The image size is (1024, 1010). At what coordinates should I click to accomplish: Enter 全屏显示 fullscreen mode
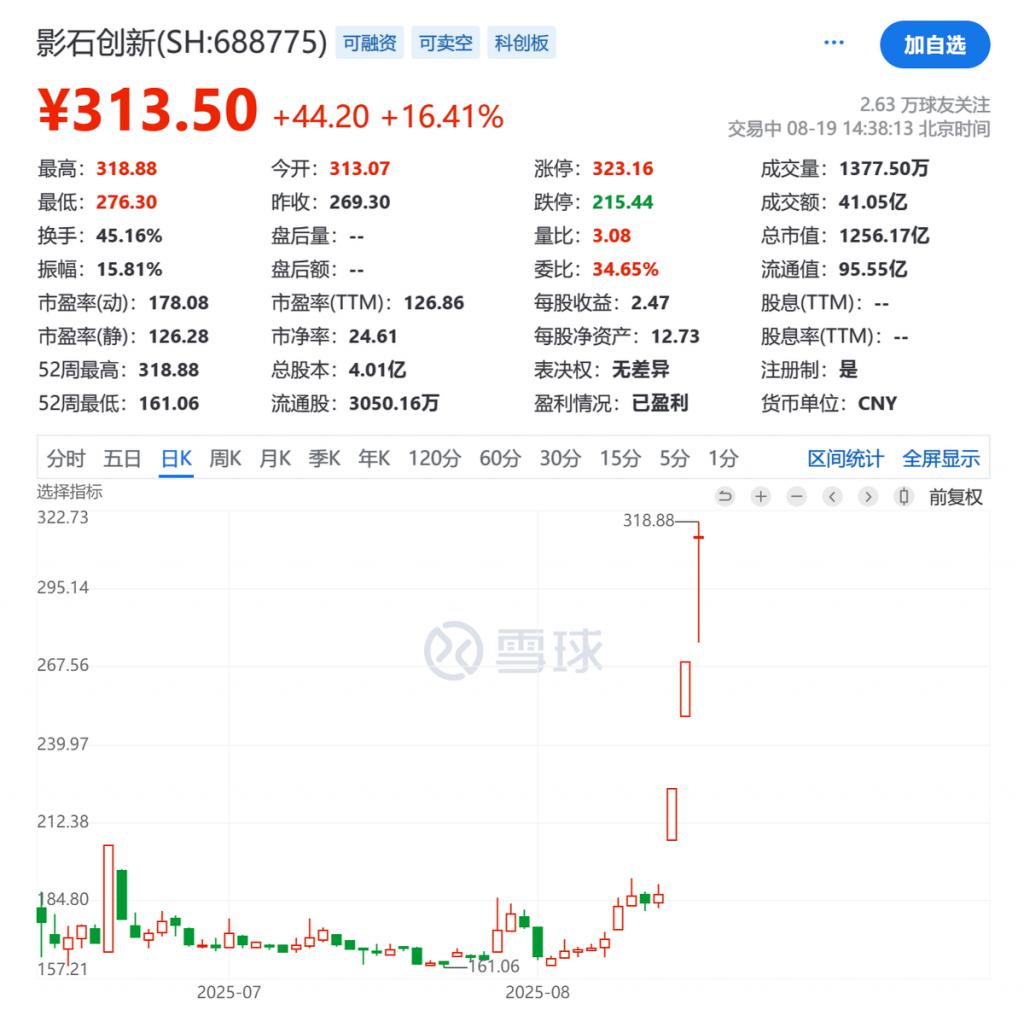coord(940,459)
